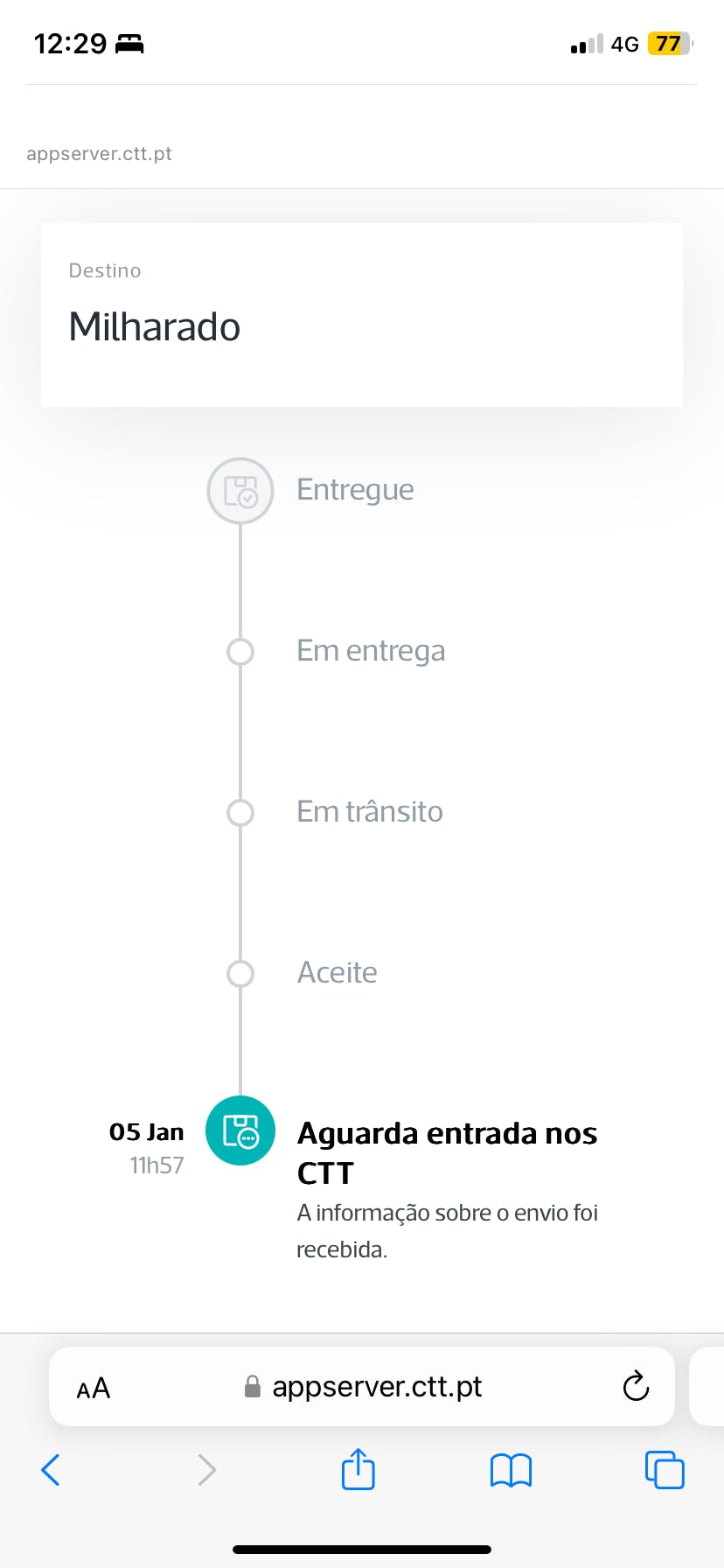Image resolution: width=724 pixels, height=1568 pixels.
Task: Go back to the previous page
Action: [51, 1470]
